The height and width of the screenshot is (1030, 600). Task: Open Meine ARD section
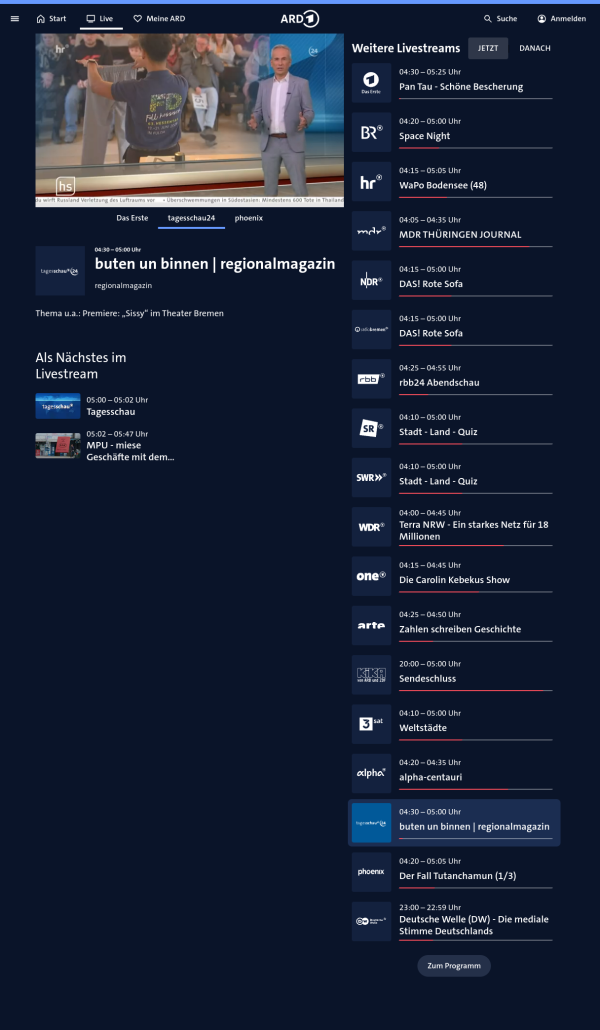point(159,18)
